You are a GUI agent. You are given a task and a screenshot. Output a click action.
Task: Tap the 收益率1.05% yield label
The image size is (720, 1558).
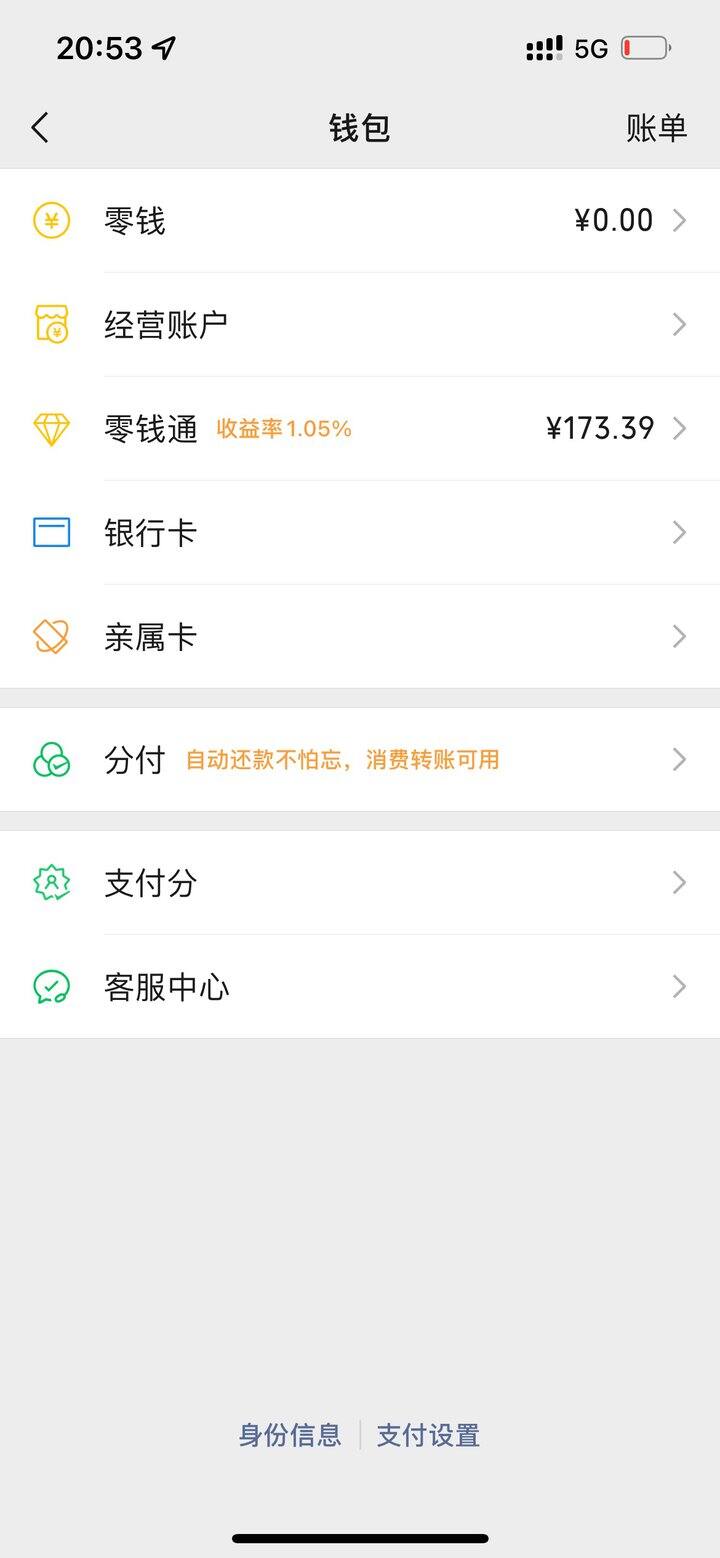pos(283,428)
